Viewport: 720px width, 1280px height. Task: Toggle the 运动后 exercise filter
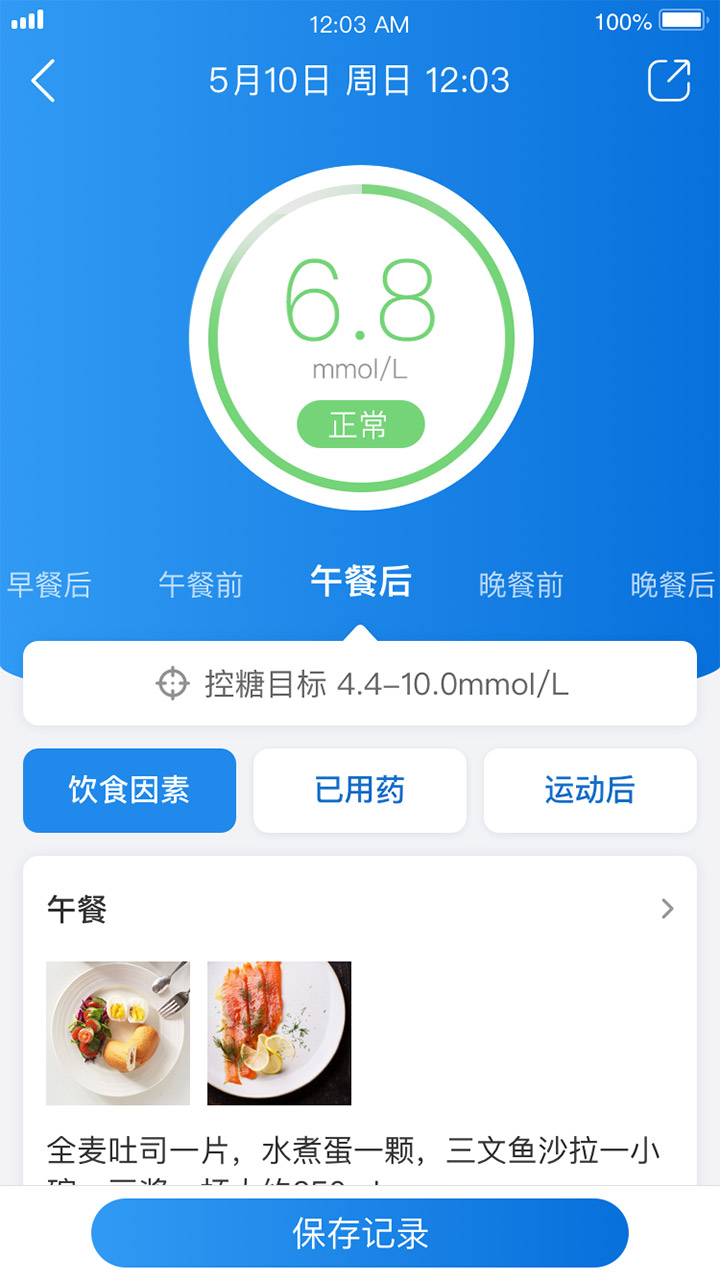(589, 790)
